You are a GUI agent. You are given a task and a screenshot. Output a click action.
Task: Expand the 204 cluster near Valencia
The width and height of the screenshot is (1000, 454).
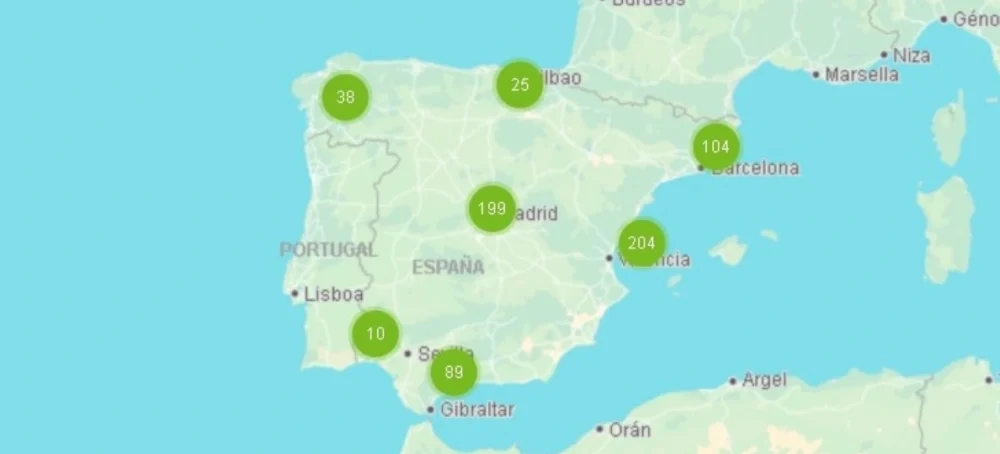coord(642,243)
